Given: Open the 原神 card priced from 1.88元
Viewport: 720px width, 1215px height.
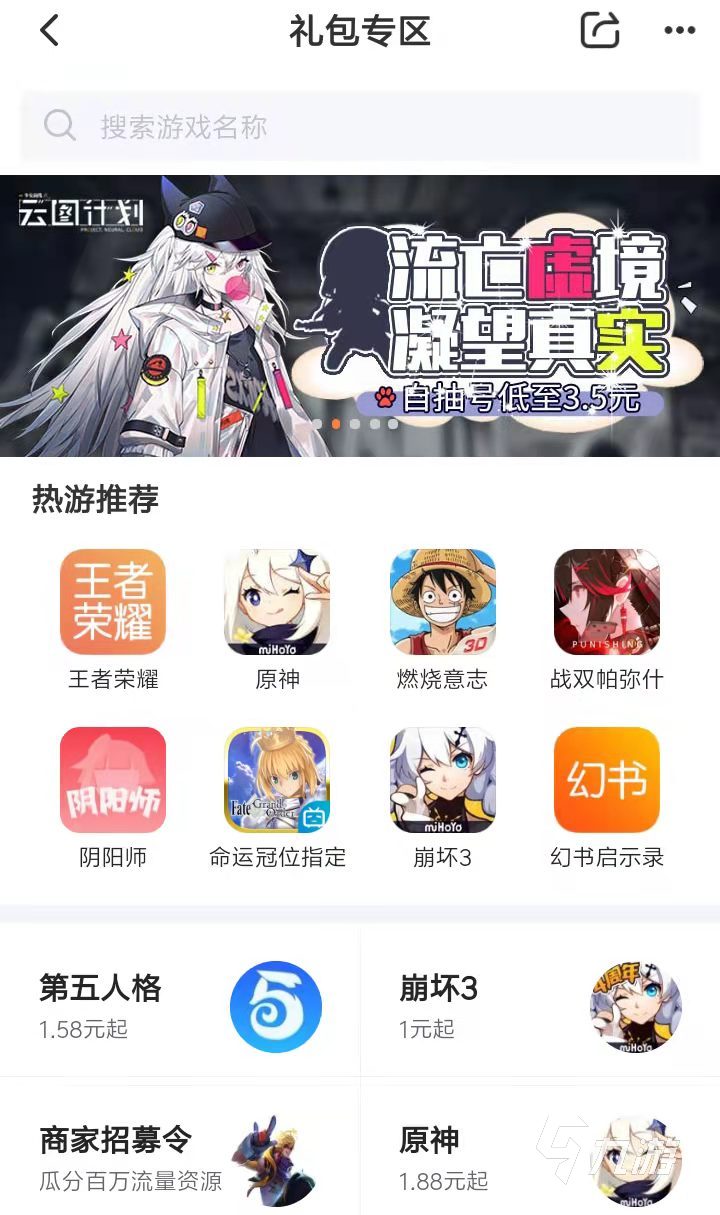Looking at the screenshot, I should tap(540, 1155).
